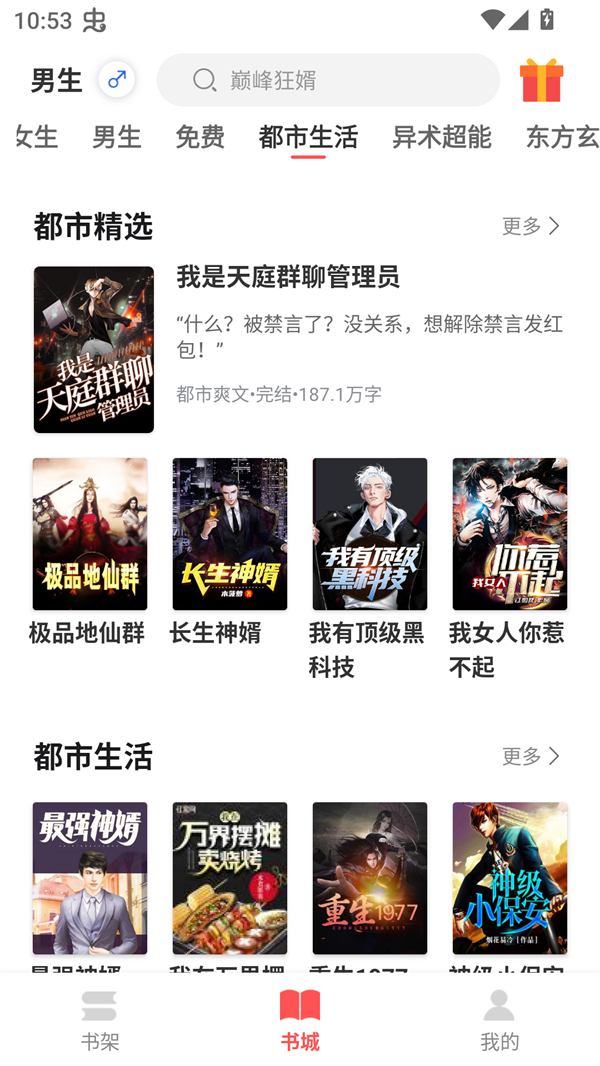Screen dimensions: 600x1066
Task: Open the novel 我女人你惹不起
Action: [510, 534]
